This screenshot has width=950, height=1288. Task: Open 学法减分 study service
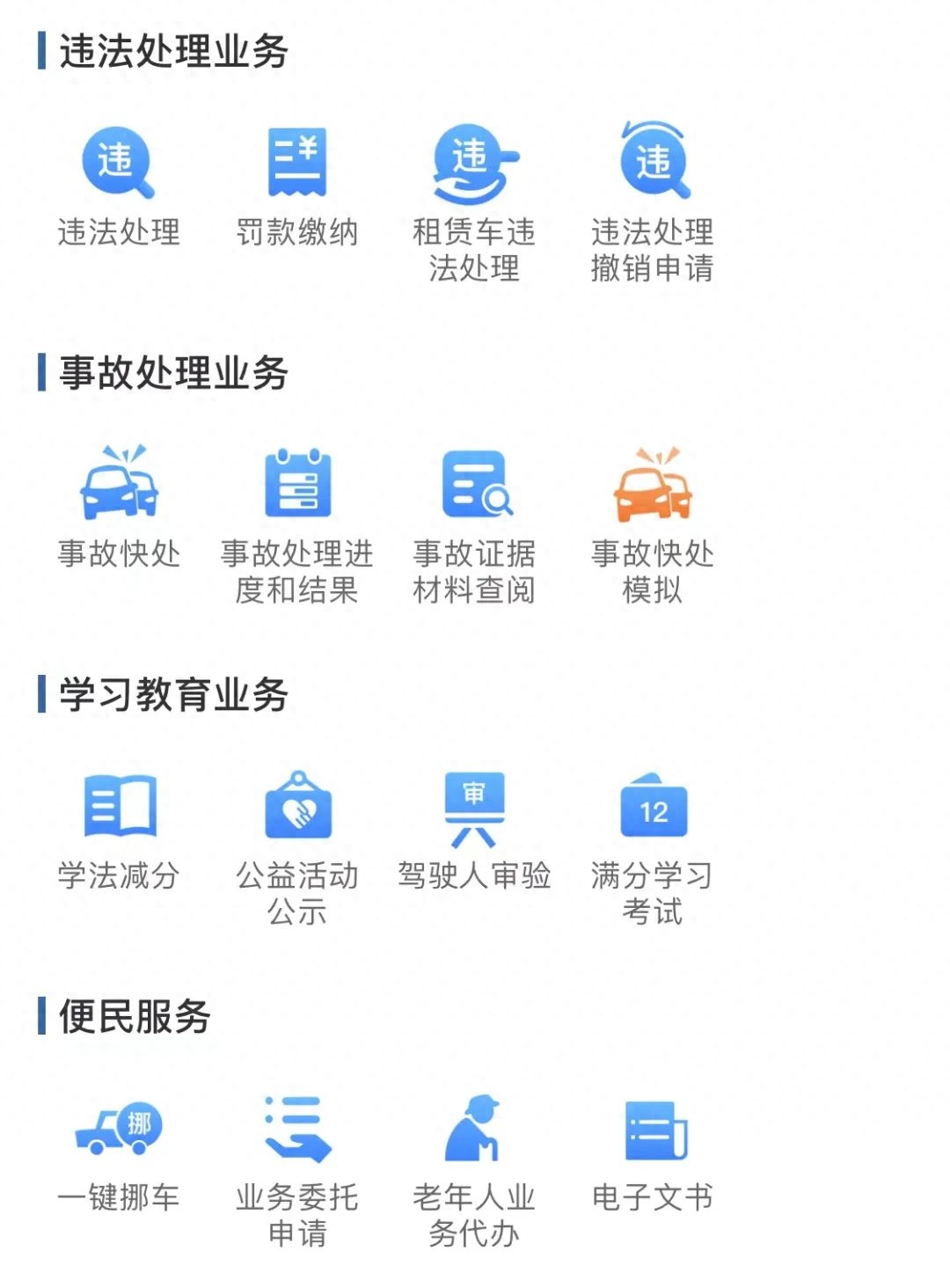click(x=119, y=807)
